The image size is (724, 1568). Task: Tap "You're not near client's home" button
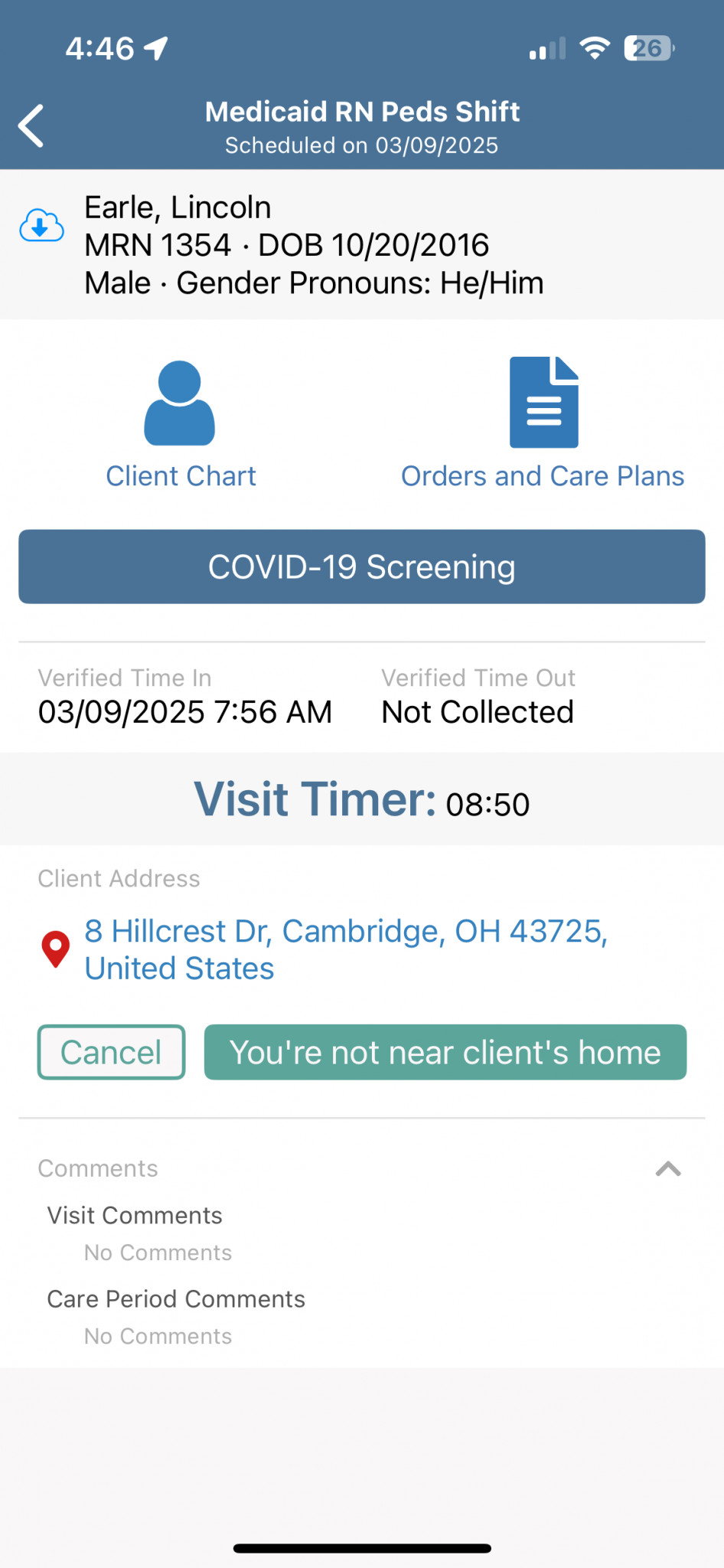pos(445,1052)
